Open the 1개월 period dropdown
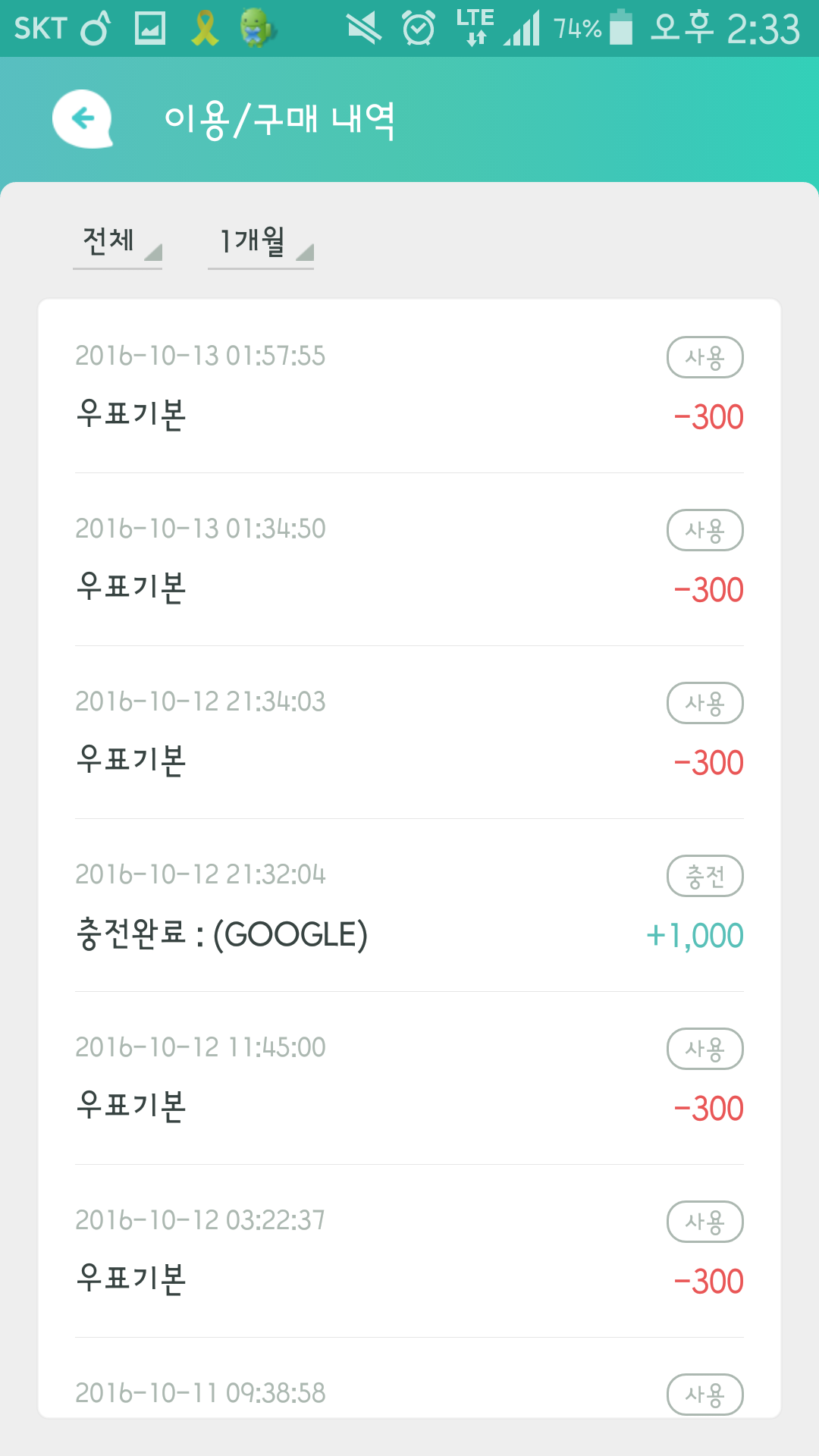 tap(260, 243)
